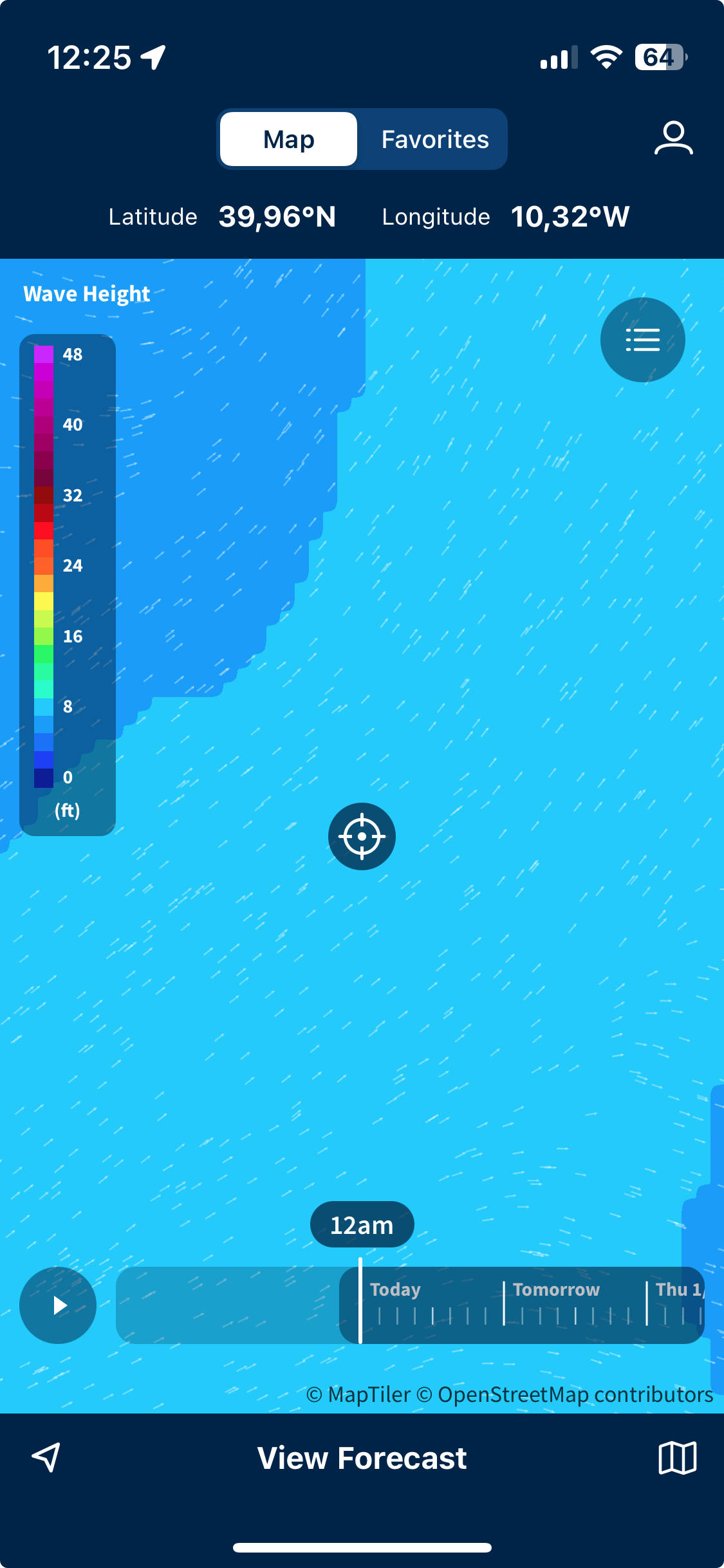
Task: Tap the 12am time bubble
Action: click(x=362, y=1224)
